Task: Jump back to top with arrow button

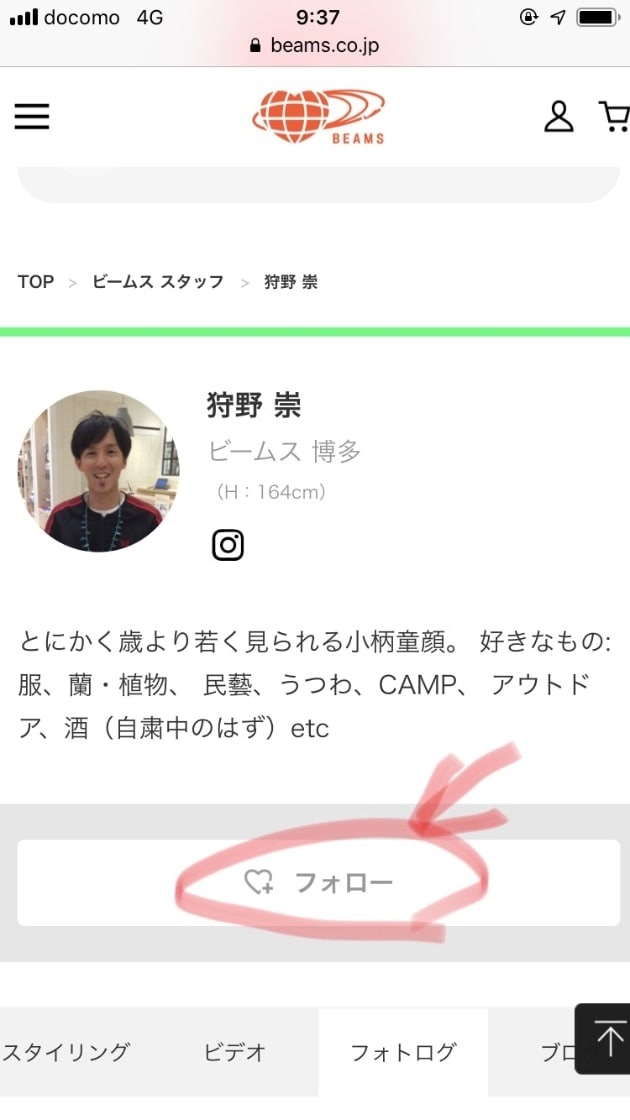Action: 606,1040
